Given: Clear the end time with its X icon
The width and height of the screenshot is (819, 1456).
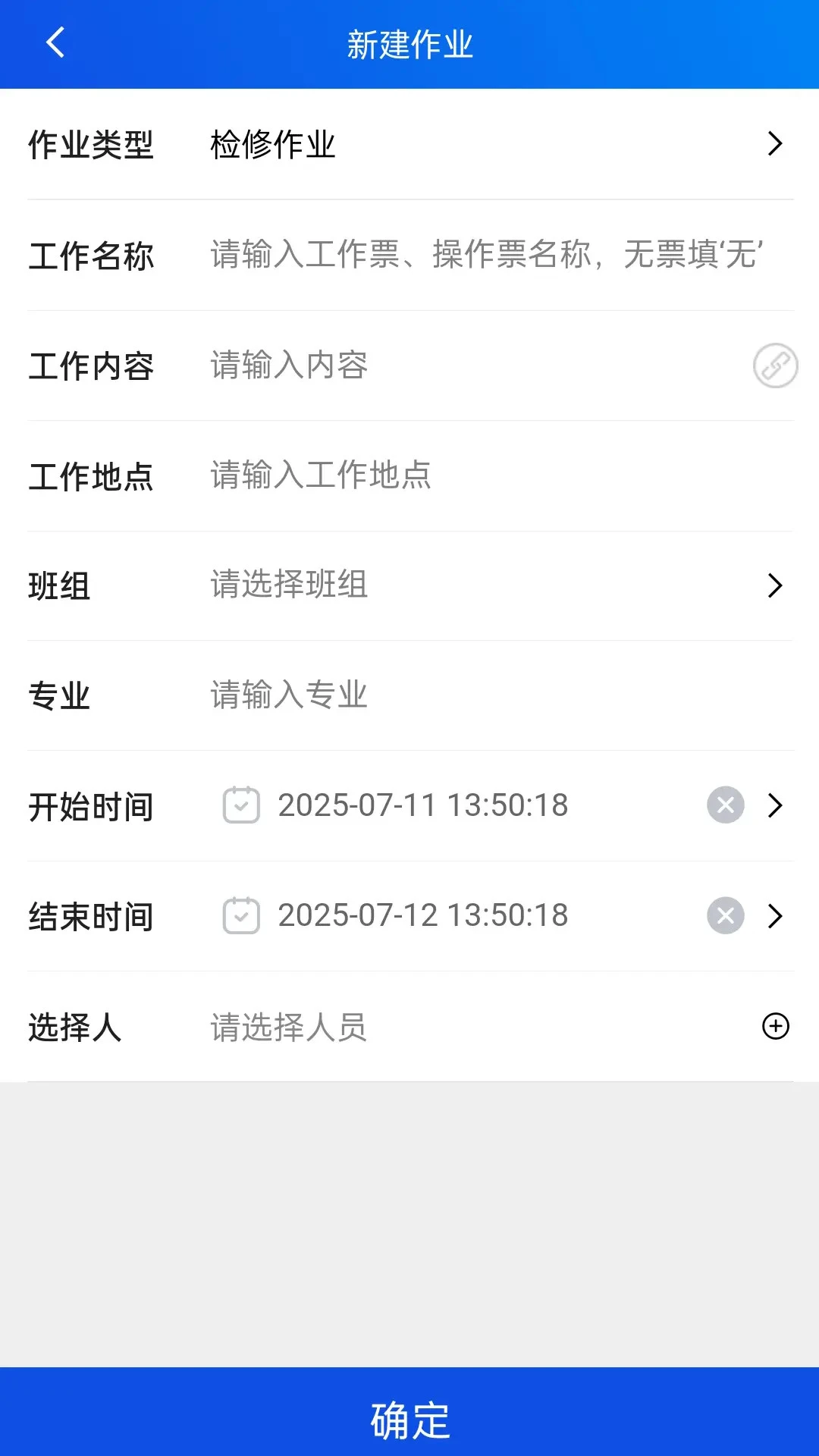Looking at the screenshot, I should 724,915.
